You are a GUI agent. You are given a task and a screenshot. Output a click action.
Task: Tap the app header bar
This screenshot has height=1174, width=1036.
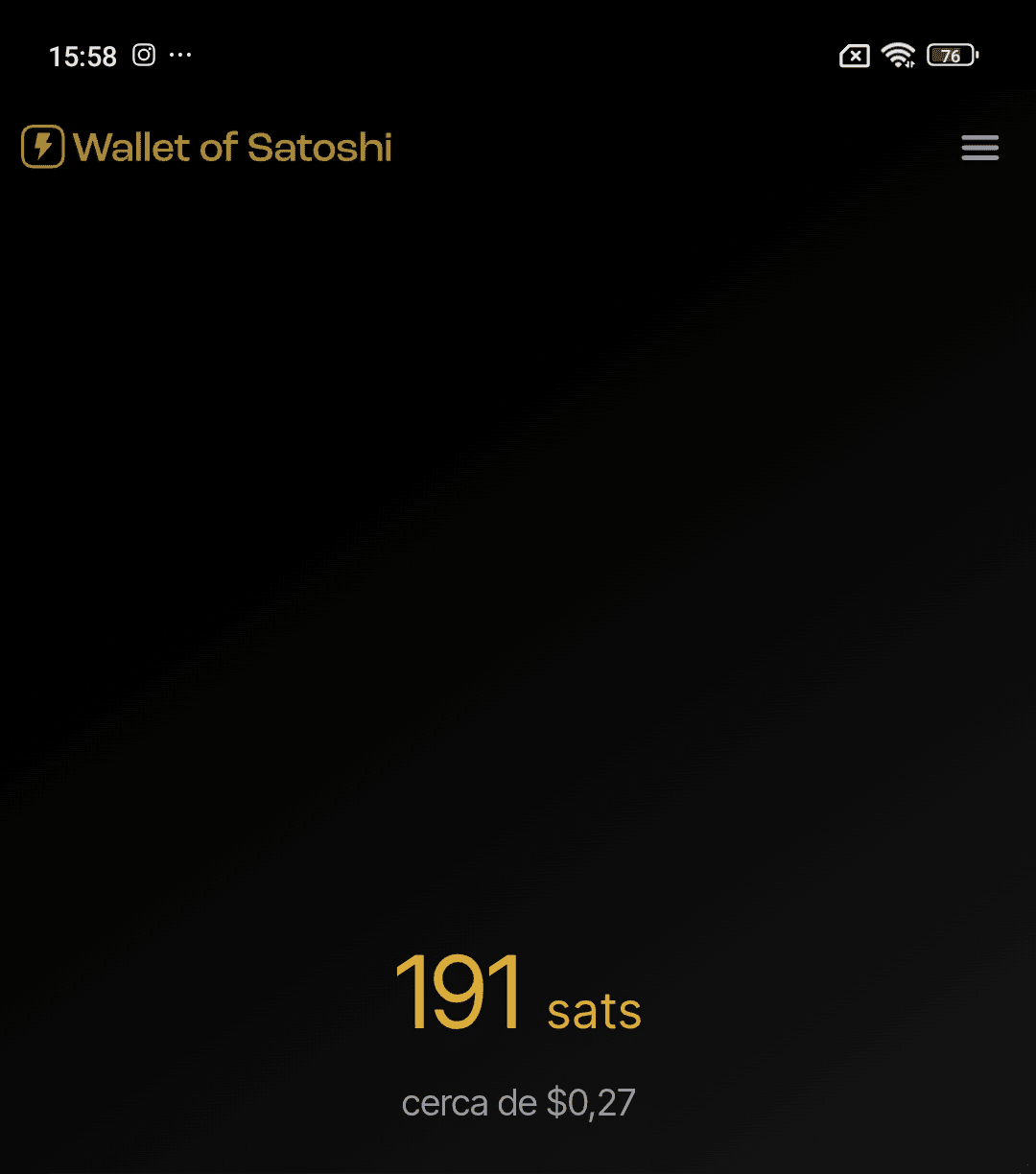pyautogui.click(x=518, y=148)
